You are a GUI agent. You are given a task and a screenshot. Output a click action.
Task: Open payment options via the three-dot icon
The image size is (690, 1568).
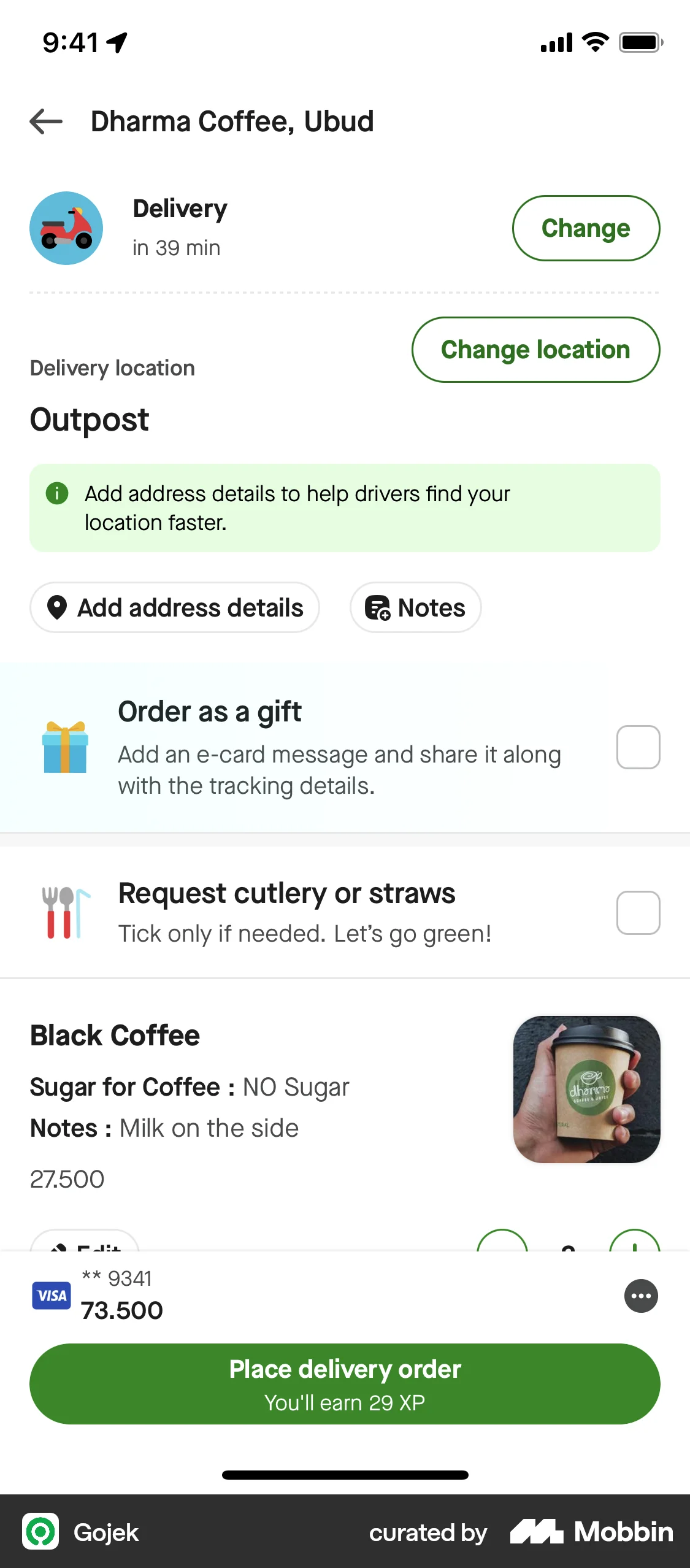(x=640, y=1296)
